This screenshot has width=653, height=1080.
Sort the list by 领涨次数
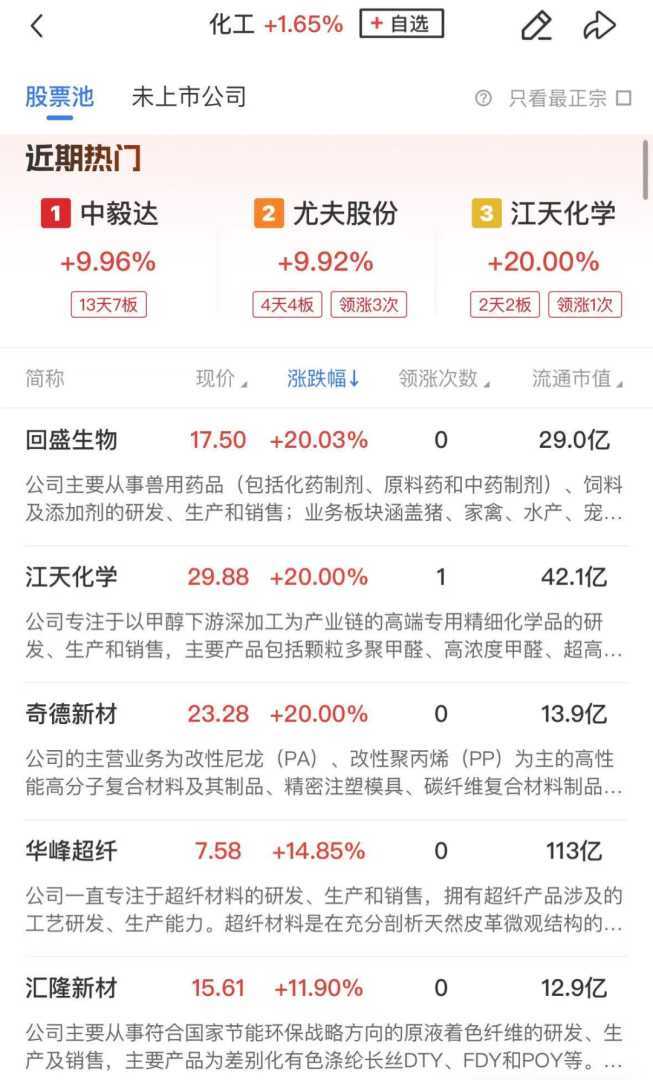tap(444, 378)
